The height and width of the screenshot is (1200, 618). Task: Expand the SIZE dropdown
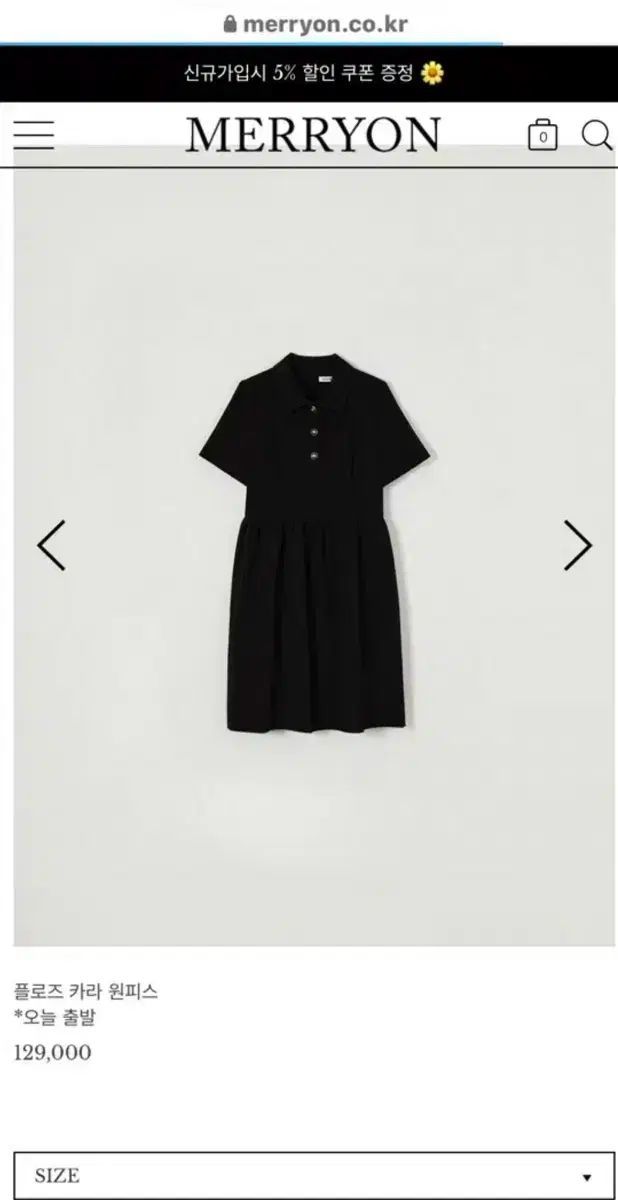(x=315, y=1176)
